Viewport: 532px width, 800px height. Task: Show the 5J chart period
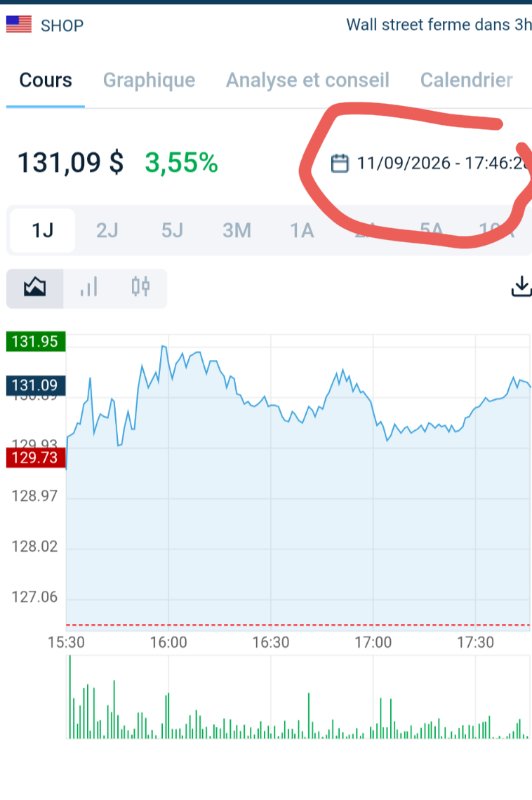pos(172,231)
